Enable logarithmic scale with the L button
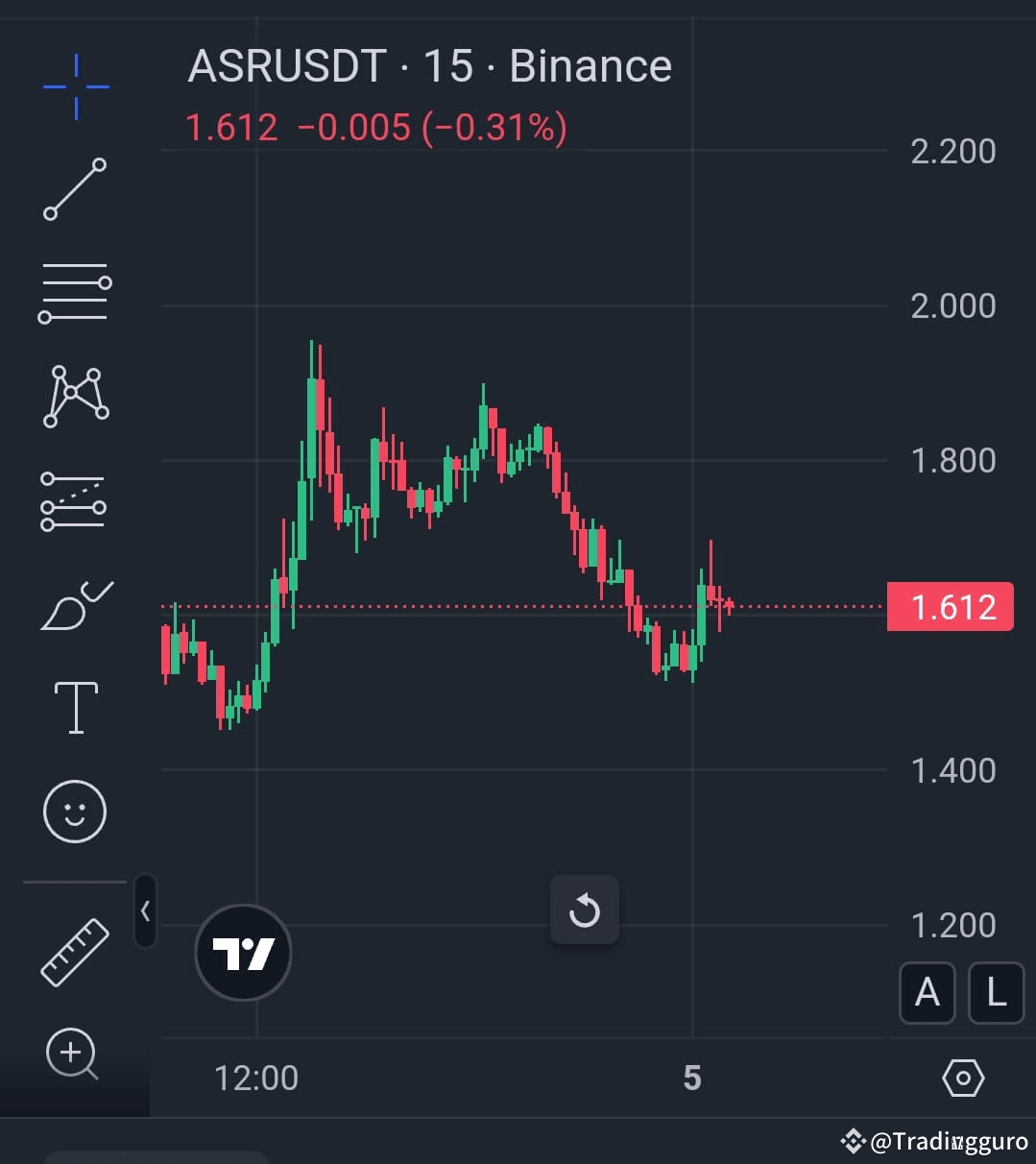 click(997, 993)
